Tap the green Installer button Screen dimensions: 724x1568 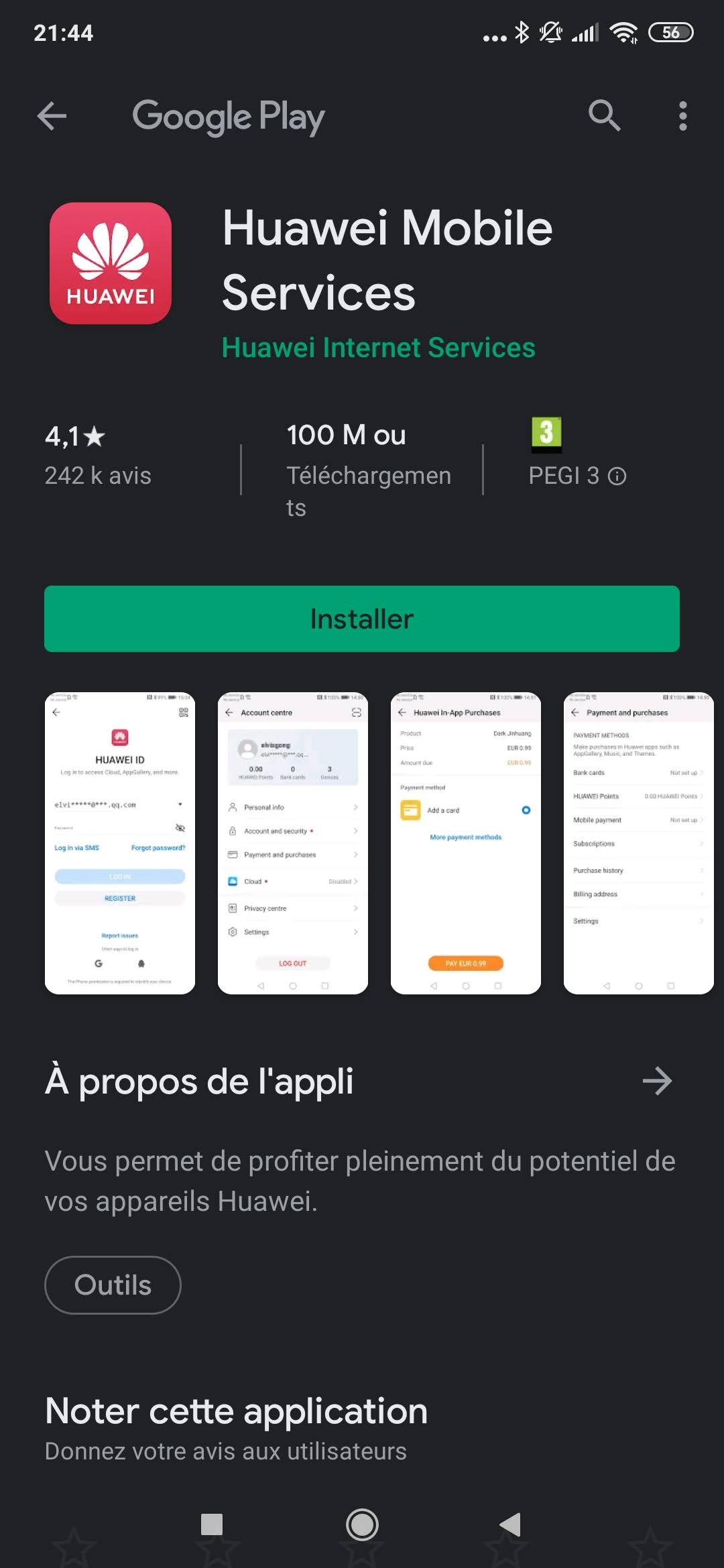coord(362,618)
